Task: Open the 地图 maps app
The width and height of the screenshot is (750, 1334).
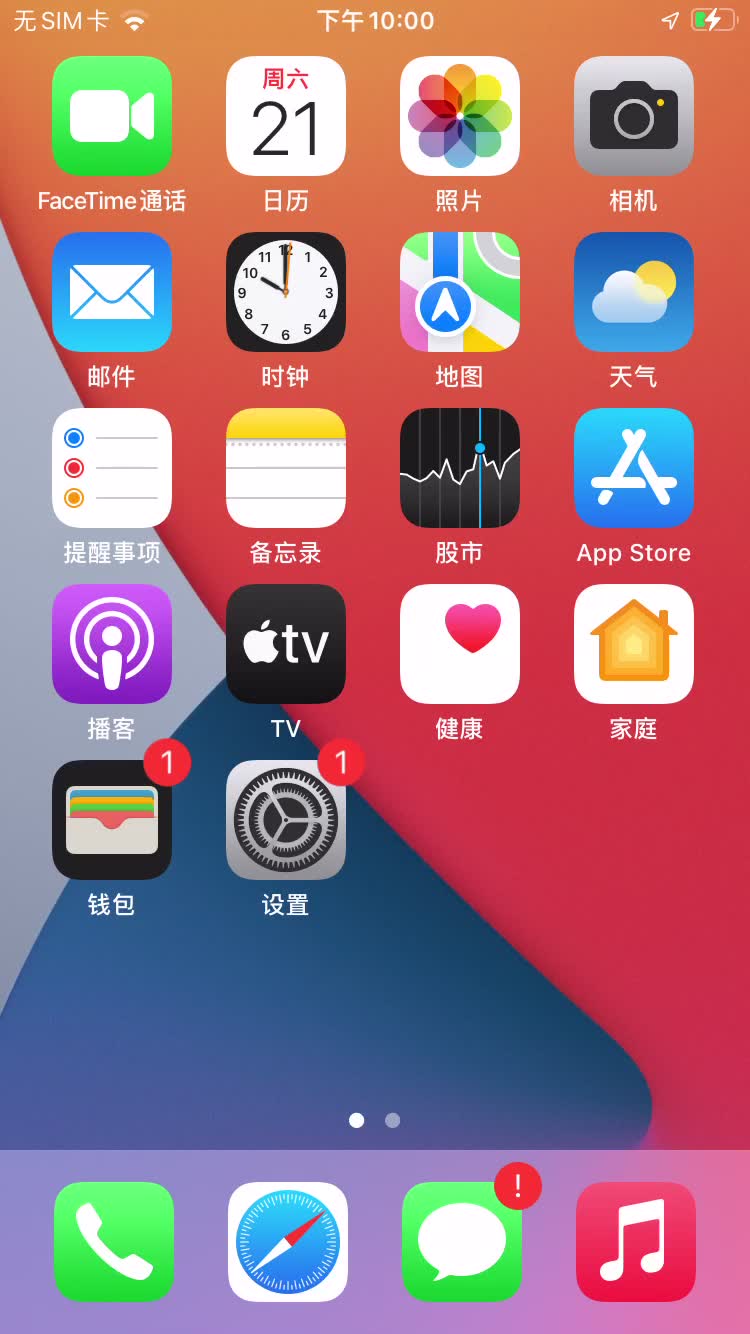Action: point(460,291)
